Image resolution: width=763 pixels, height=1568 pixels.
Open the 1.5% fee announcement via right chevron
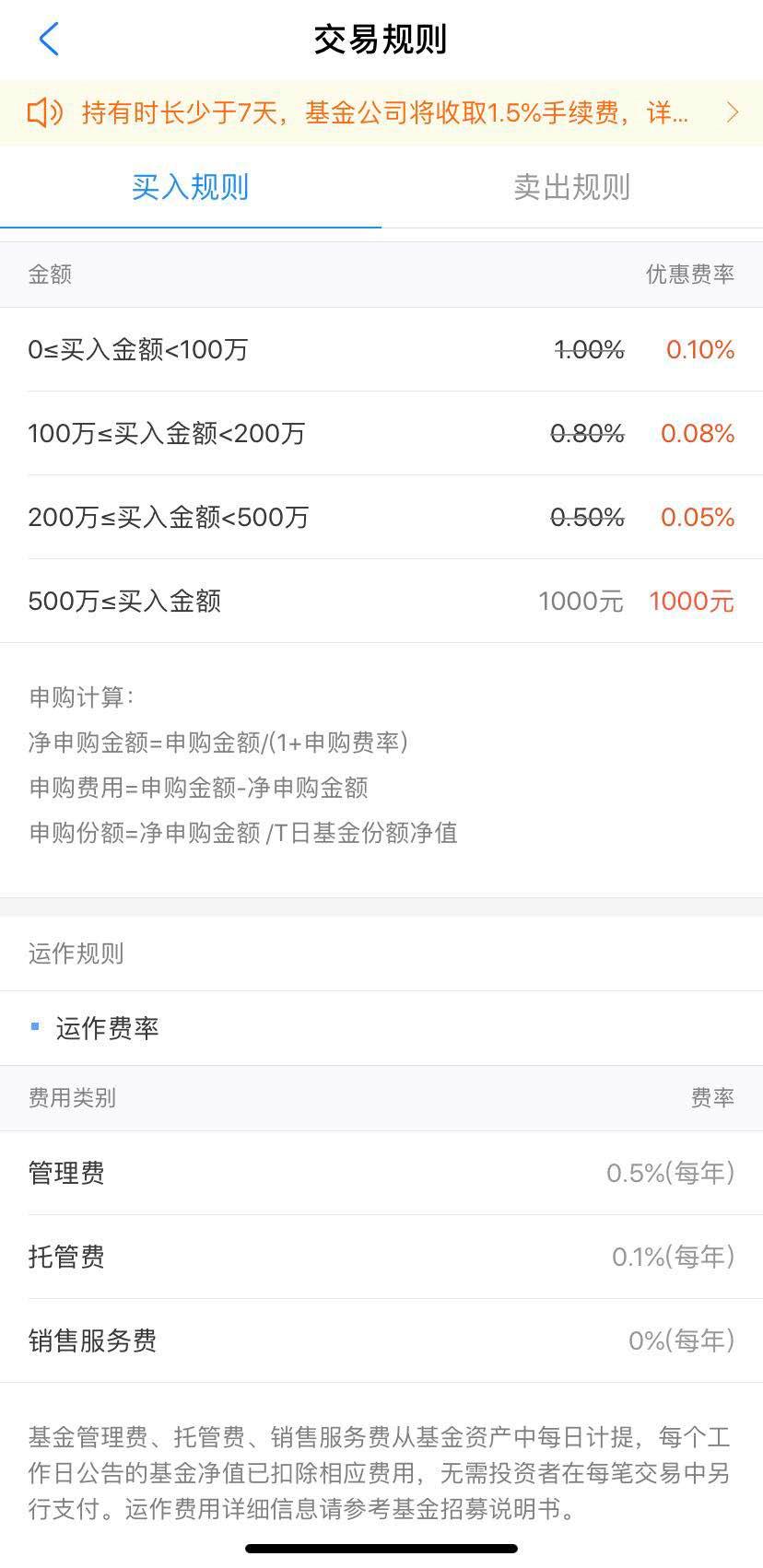coord(733,111)
